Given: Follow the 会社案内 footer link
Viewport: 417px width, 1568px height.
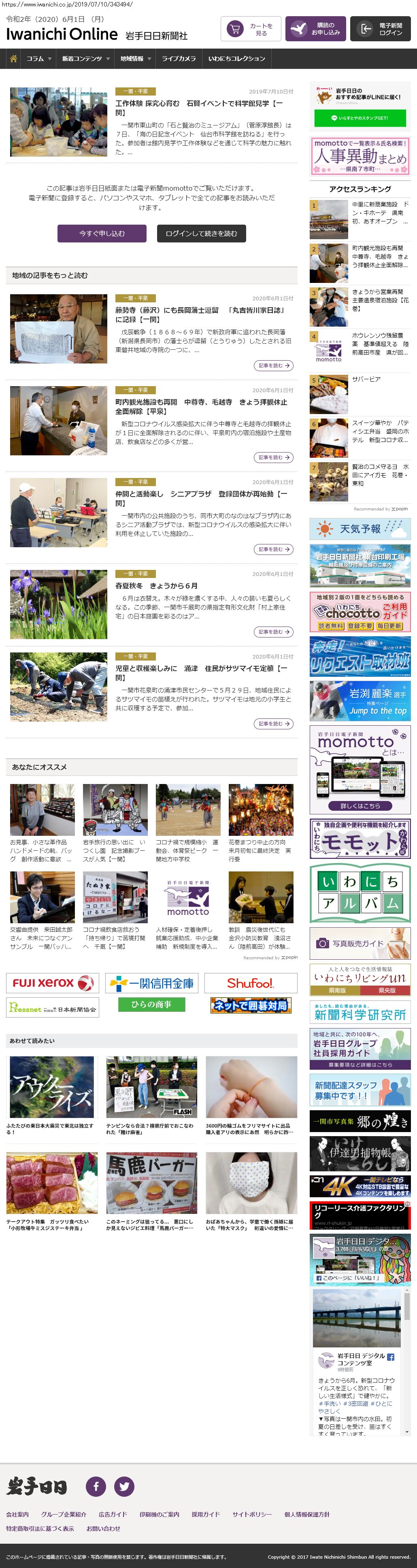Looking at the screenshot, I should 17,1515.
